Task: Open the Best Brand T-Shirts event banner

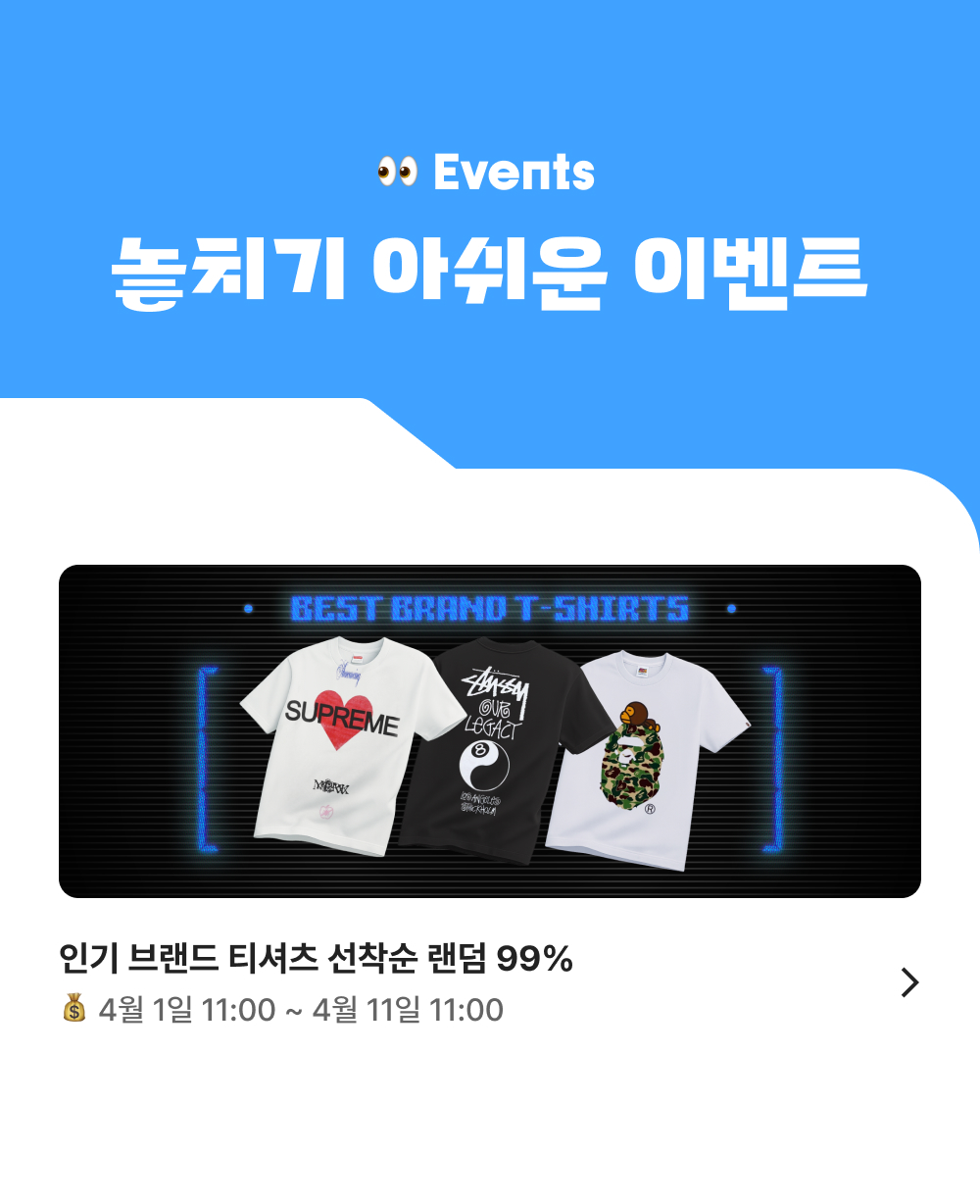Action: (490, 731)
